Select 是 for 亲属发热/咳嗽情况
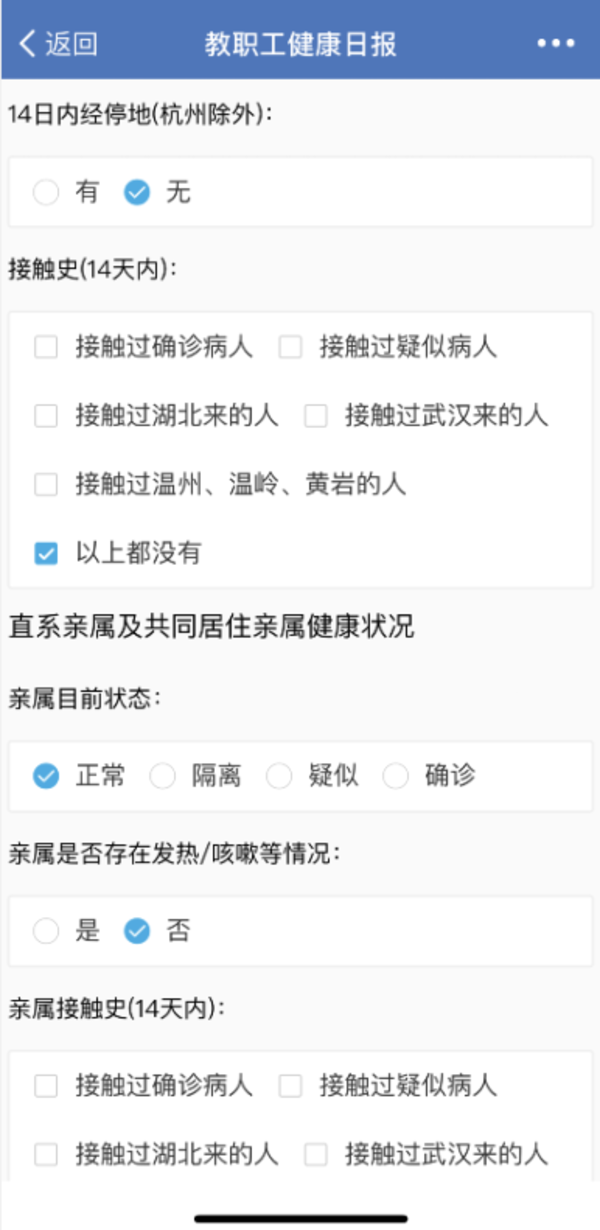Viewport: 600px width, 1230px height. [46, 931]
